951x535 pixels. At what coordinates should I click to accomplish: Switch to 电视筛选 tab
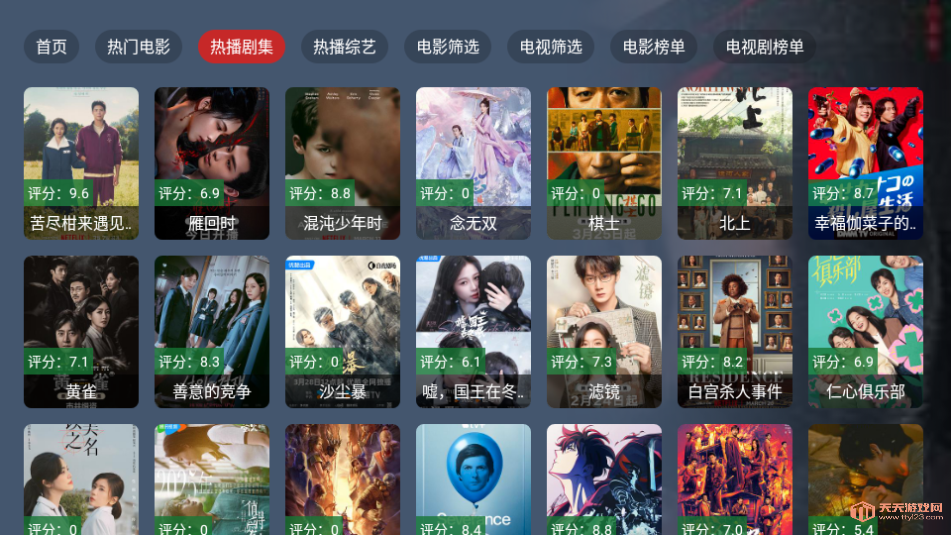coord(550,46)
